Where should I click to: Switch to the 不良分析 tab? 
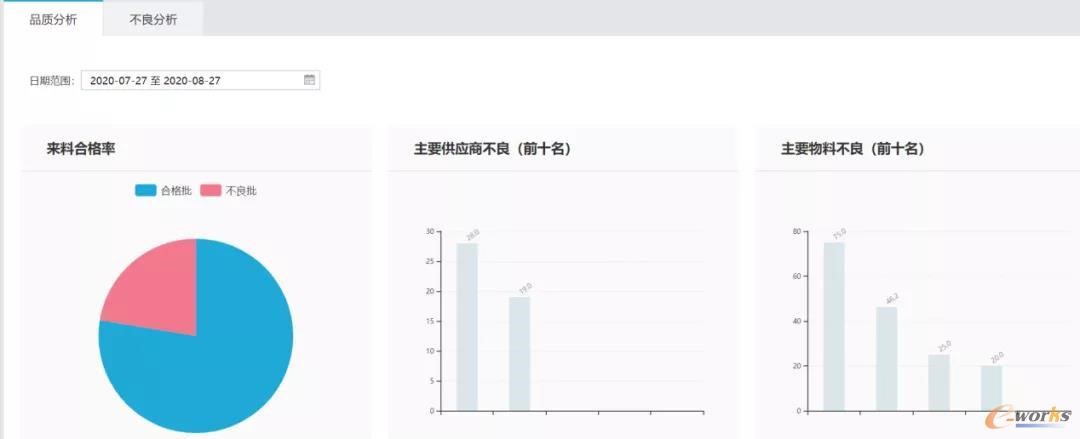click(153, 19)
